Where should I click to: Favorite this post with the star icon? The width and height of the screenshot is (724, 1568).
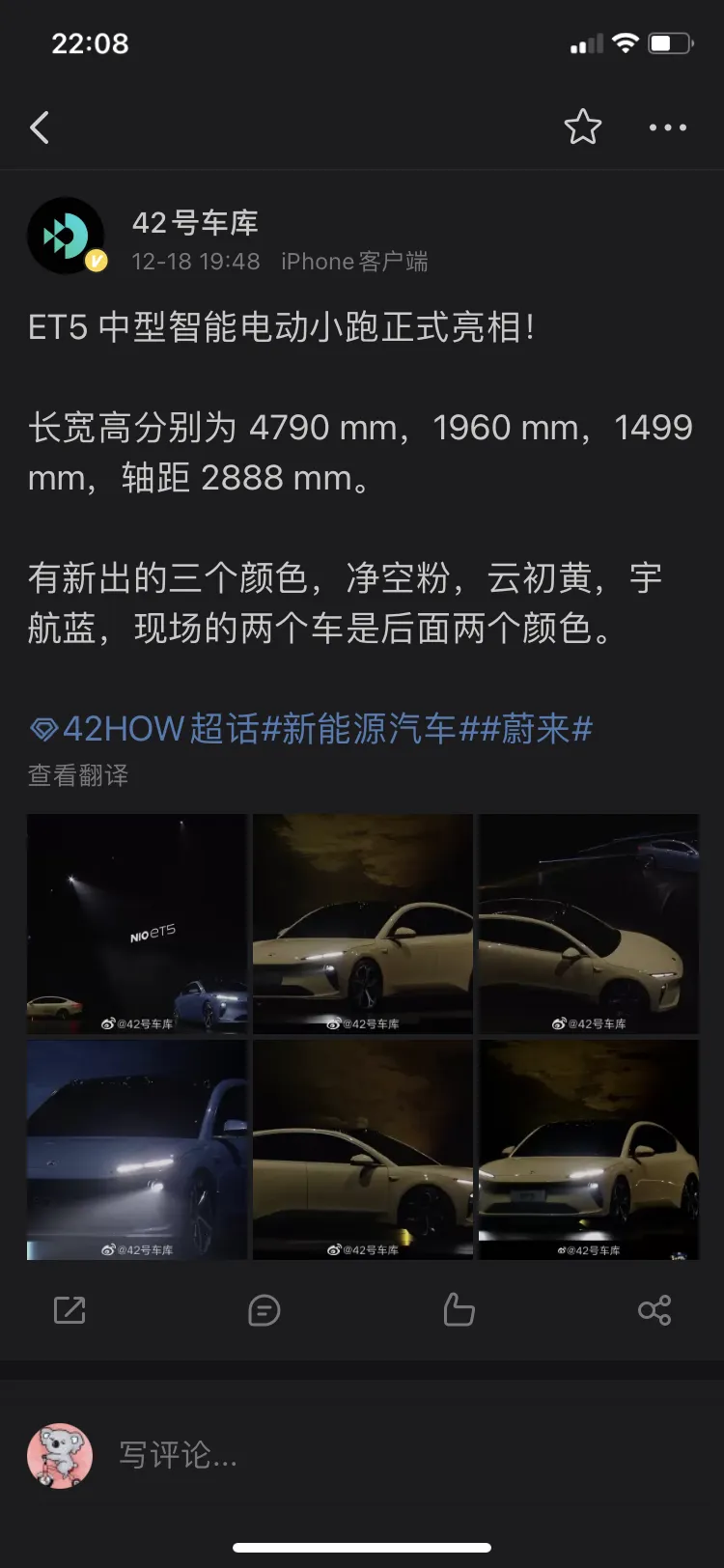(x=582, y=127)
